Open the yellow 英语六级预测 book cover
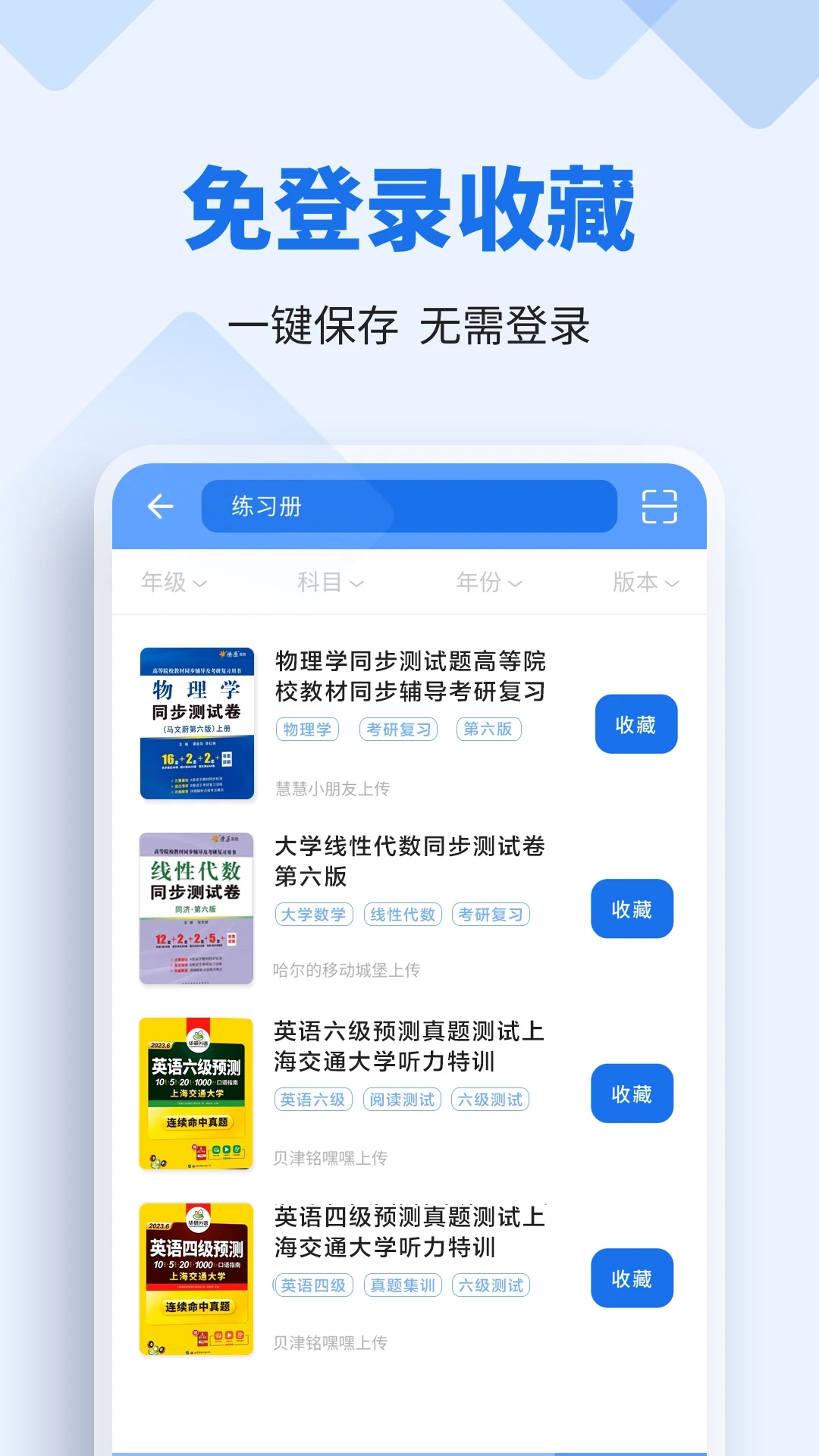The height and width of the screenshot is (1456, 819). click(198, 1092)
